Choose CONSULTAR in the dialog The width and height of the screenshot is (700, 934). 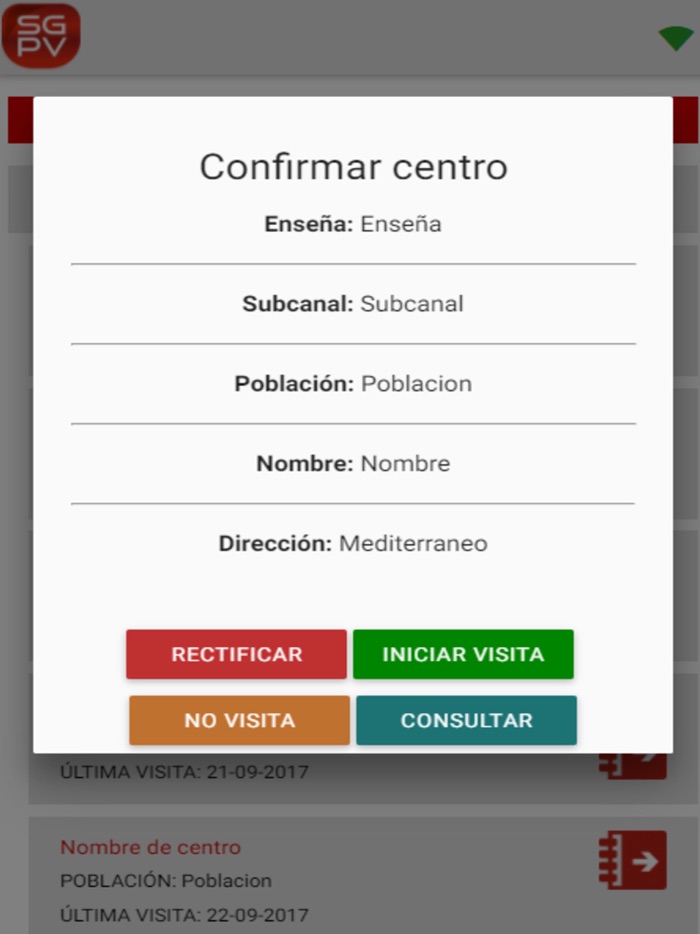click(466, 720)
